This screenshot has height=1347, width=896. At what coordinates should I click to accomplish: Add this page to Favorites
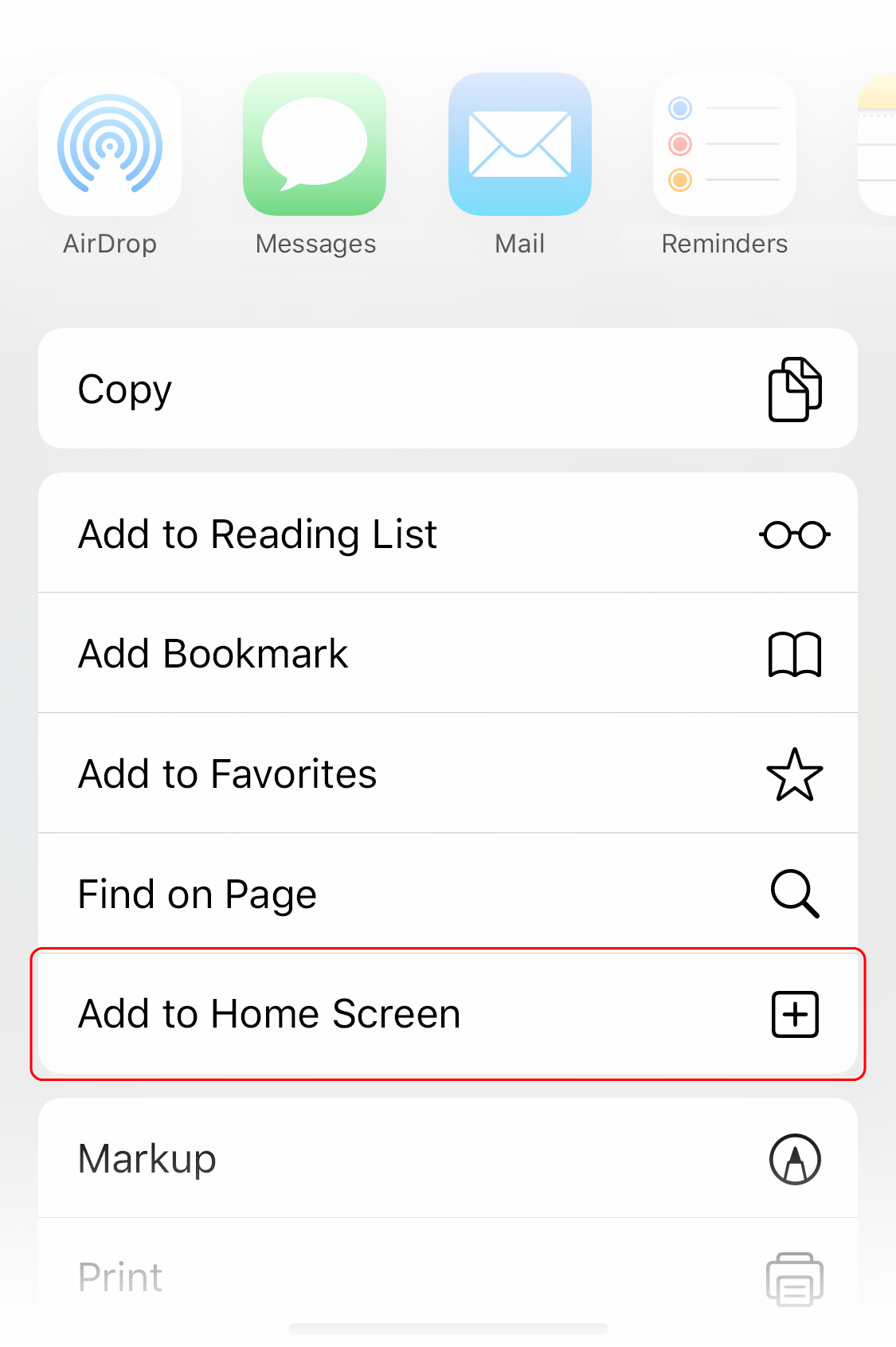(448, 773)
